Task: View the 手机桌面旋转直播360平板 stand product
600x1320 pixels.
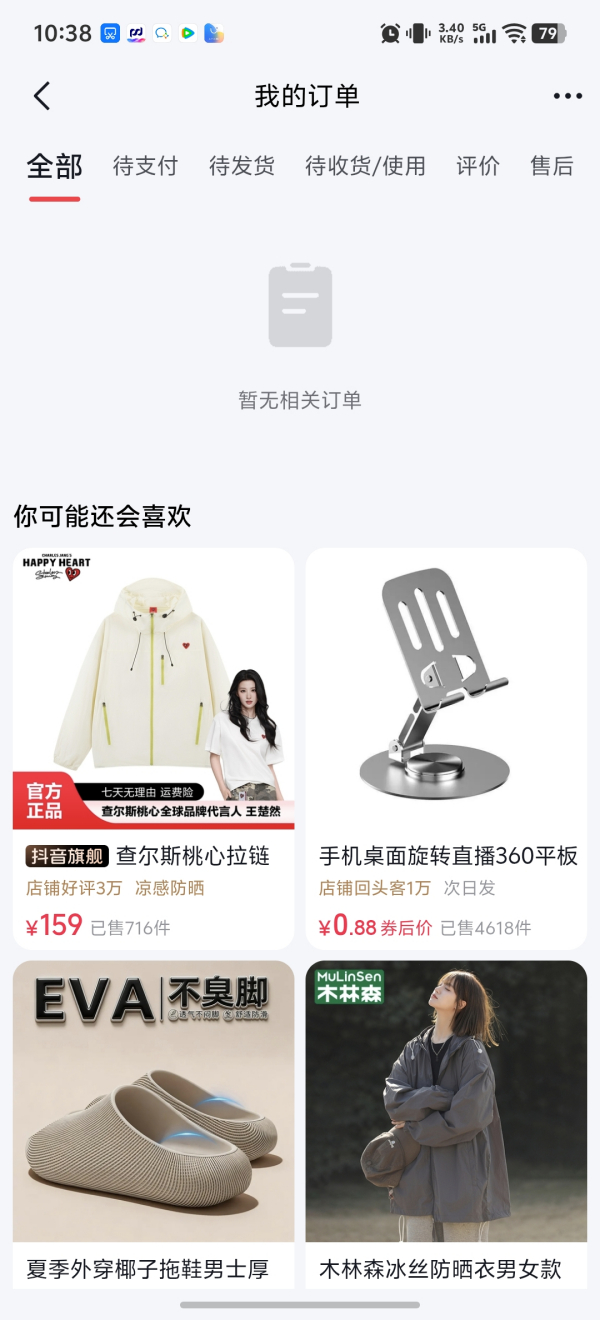Action: [x=446, y=746]
